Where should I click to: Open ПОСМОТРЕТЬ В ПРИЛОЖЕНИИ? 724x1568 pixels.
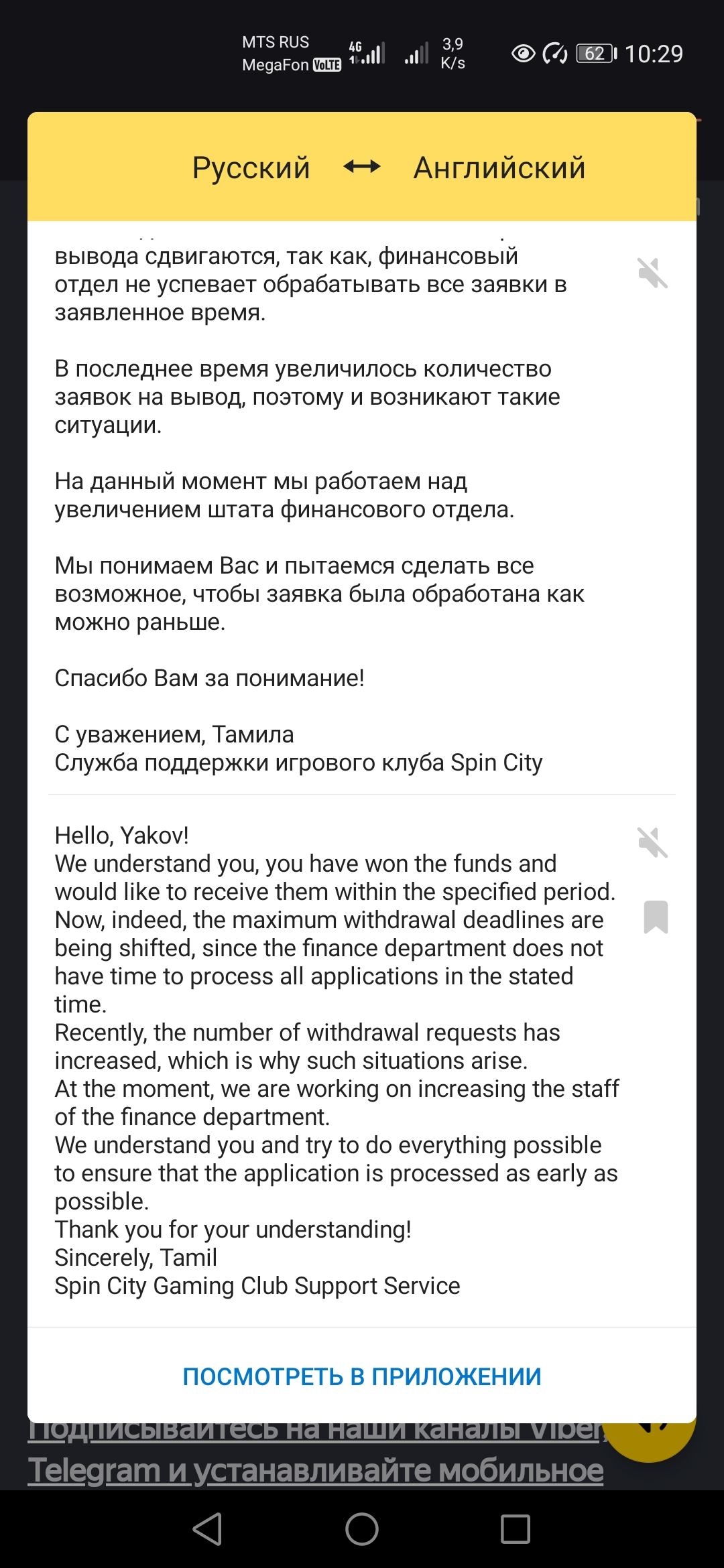[x=362, y=1376]
